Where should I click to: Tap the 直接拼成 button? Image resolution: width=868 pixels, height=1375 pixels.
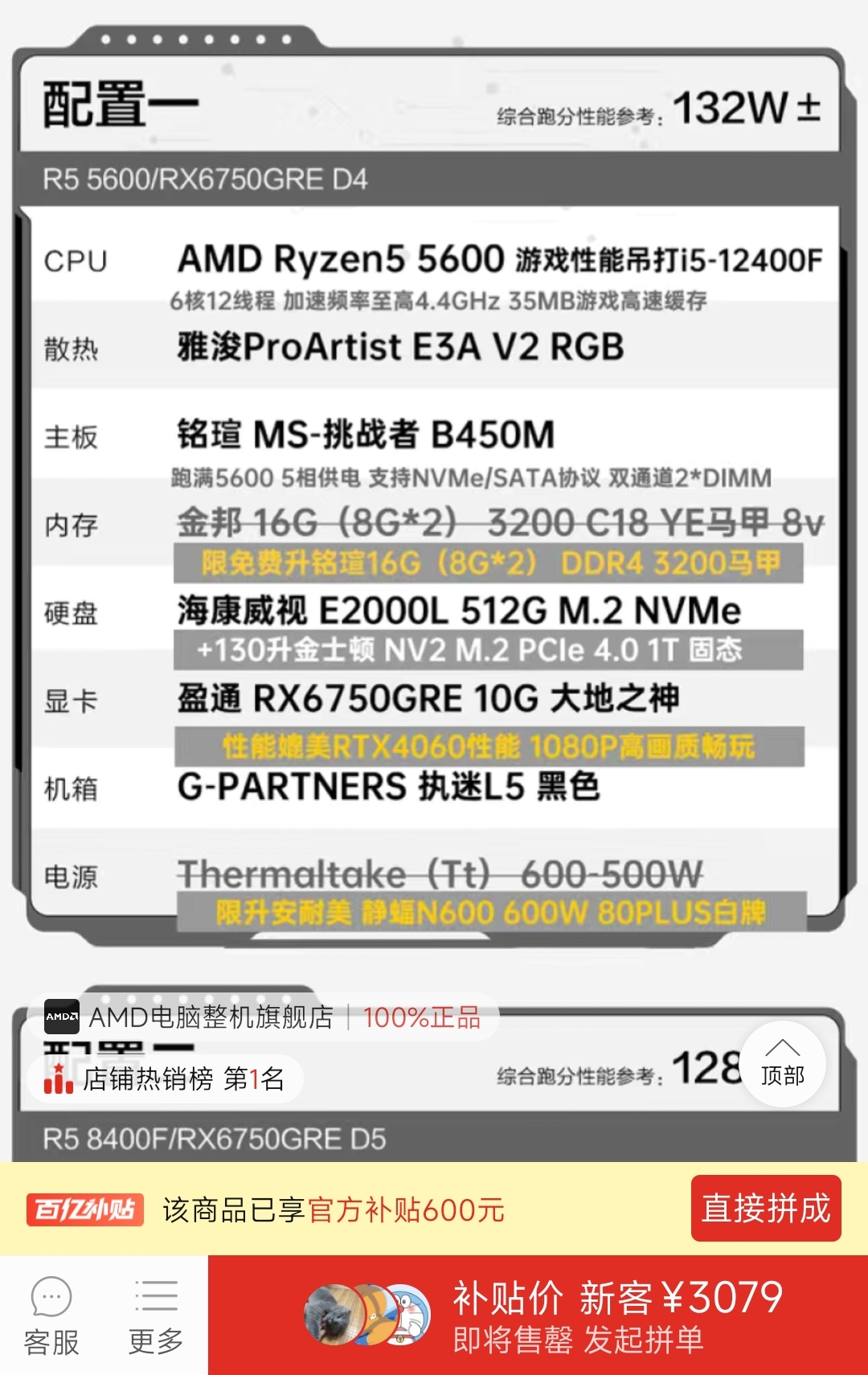click(765, 1208)
